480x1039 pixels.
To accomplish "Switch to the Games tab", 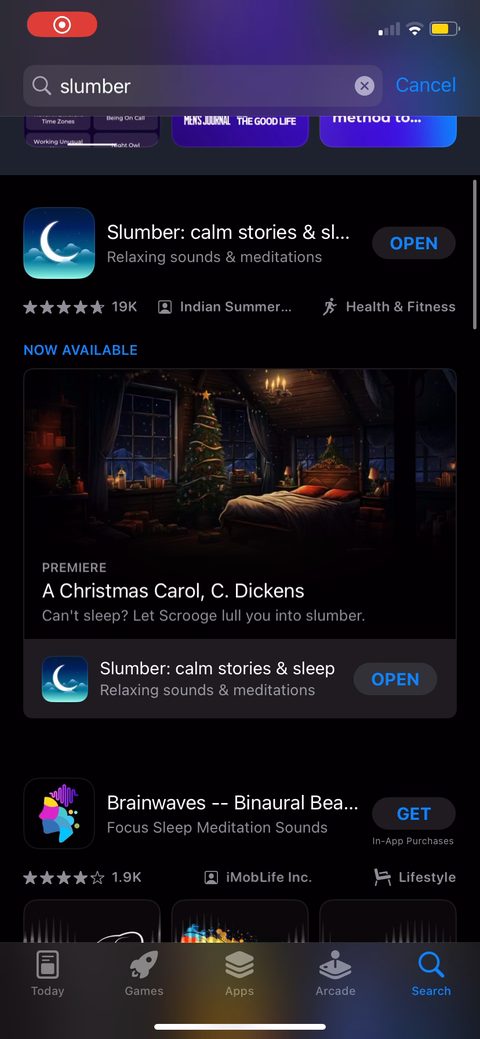I will point(144,973).
